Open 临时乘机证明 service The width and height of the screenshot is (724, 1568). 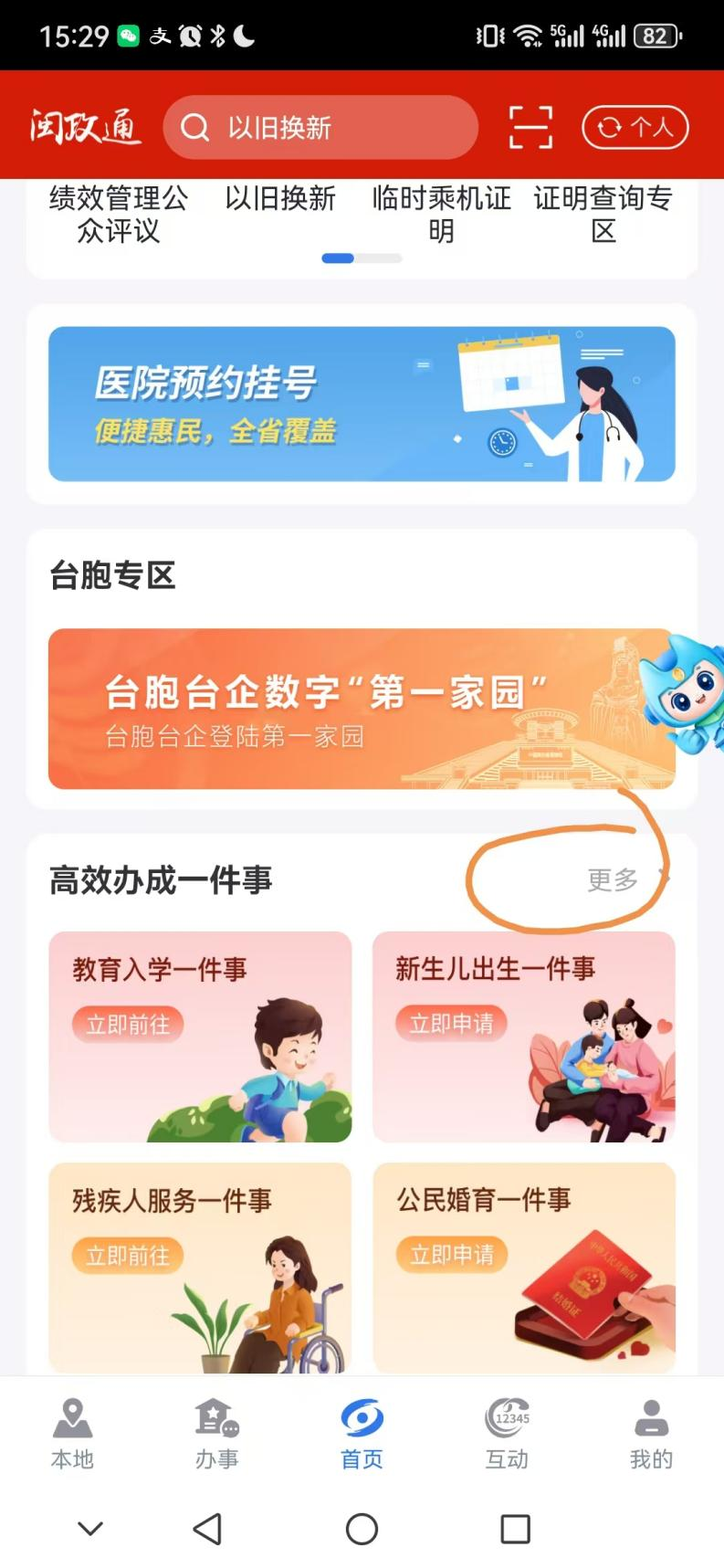441,214
